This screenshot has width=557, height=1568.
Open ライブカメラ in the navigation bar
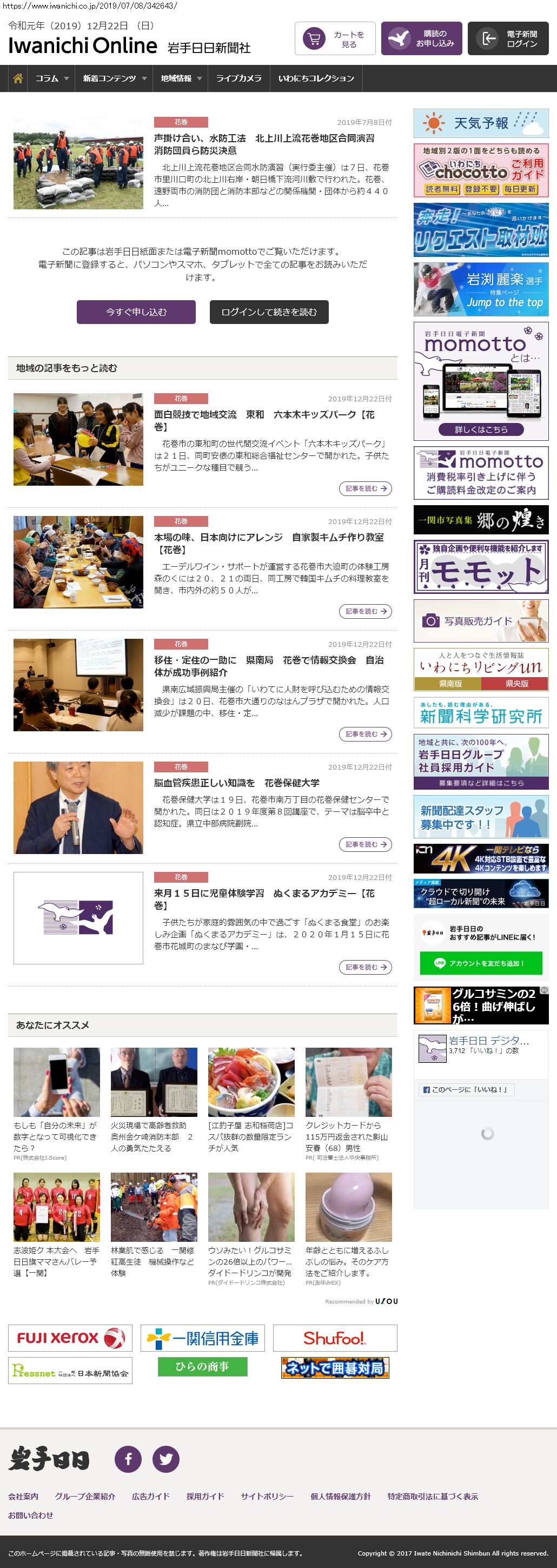click(238, 78)
